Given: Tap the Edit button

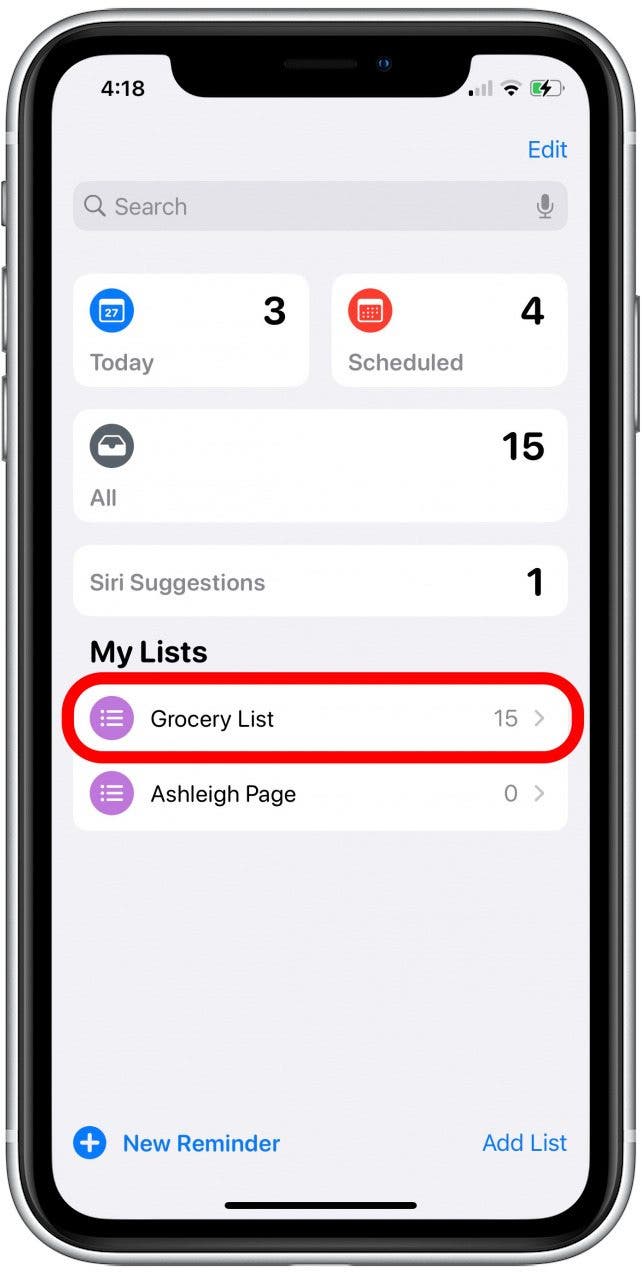Looking at the screenshot, I should 547,150.
